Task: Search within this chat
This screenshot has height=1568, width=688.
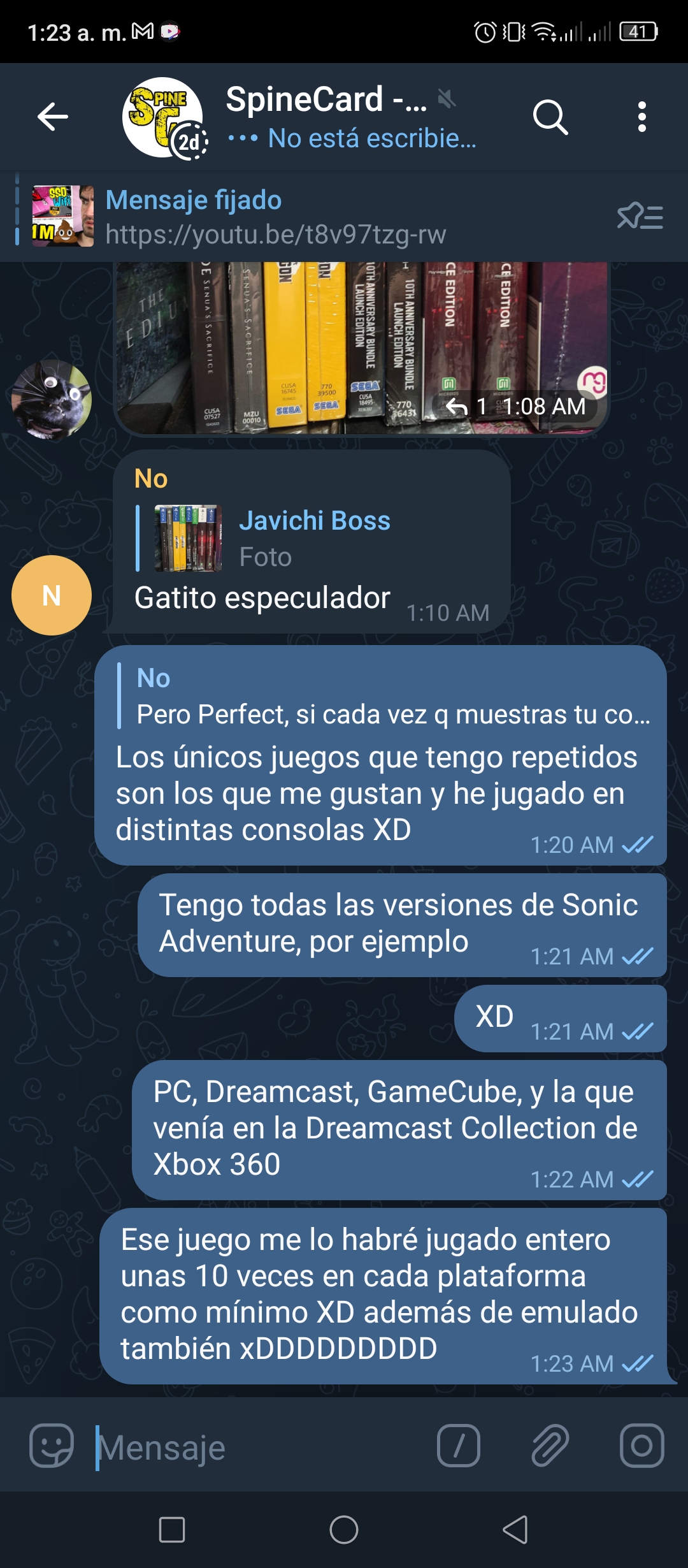Action: tap(550, 117)
